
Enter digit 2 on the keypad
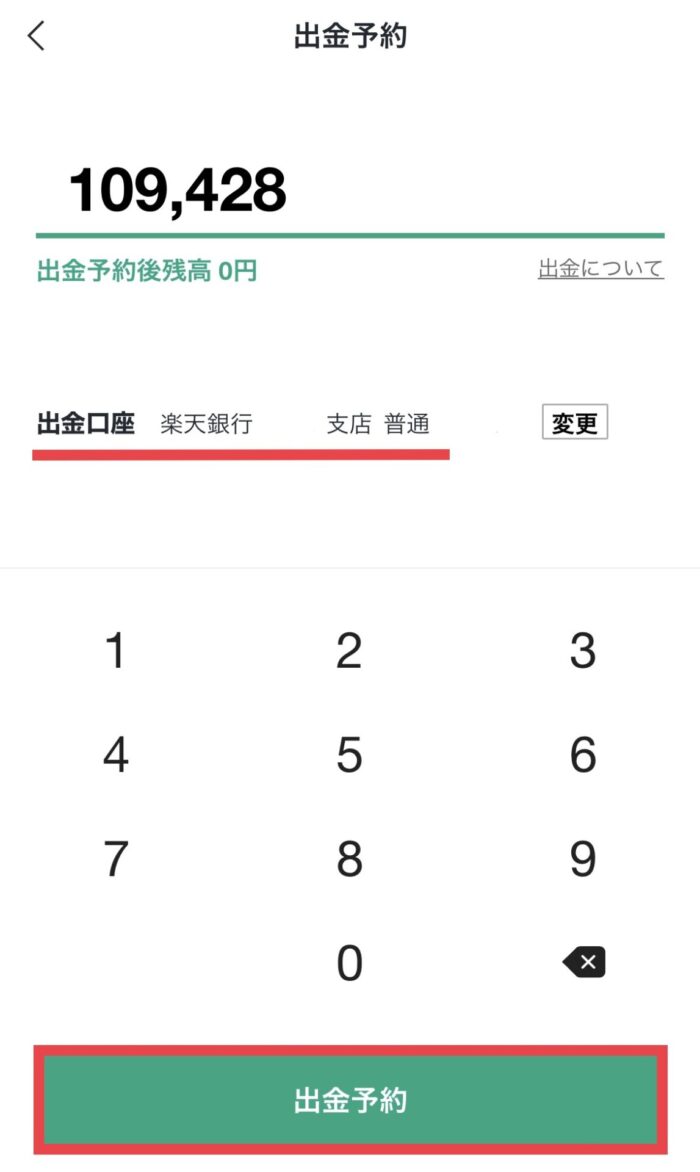click(349, 650)
